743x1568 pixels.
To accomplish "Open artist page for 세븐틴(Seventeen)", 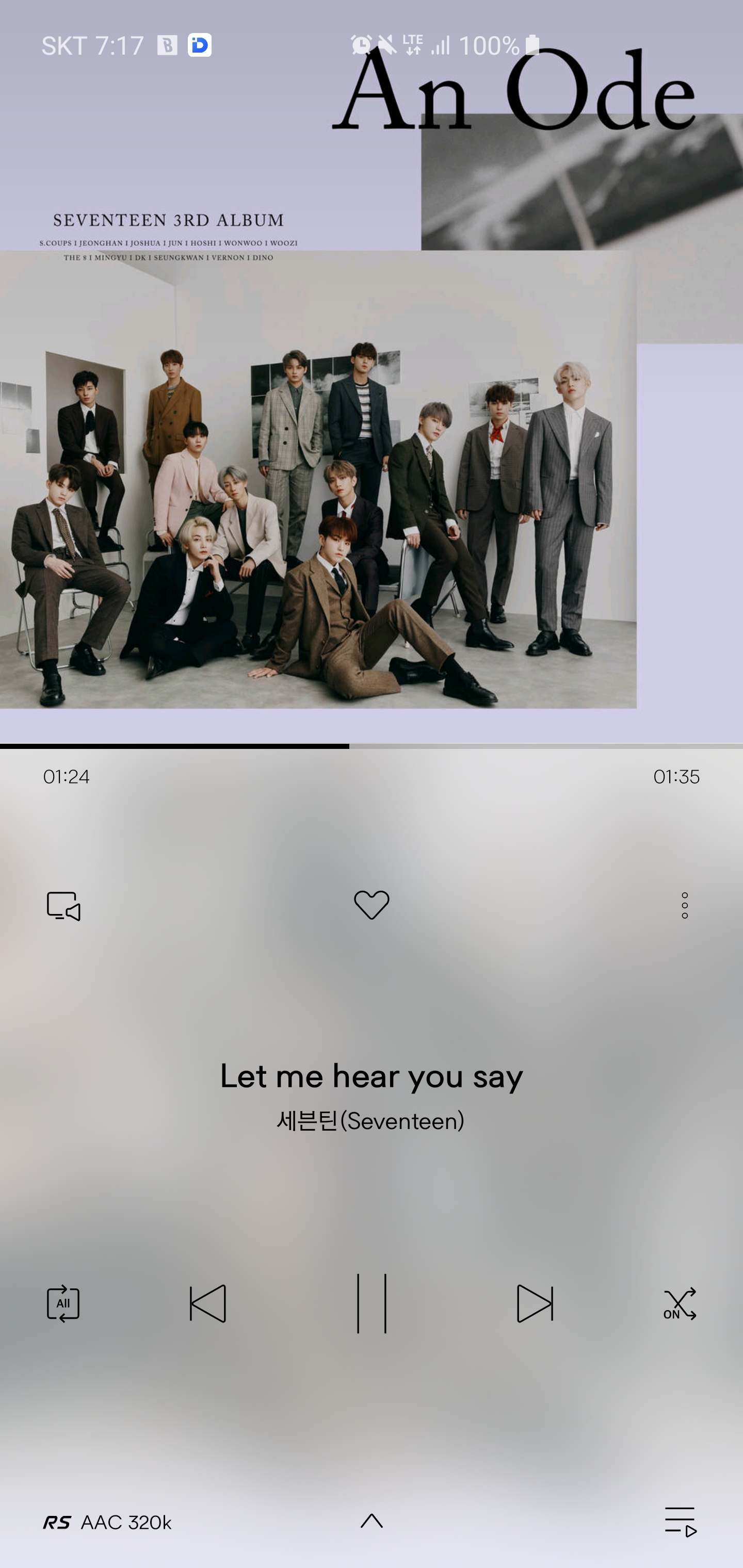I will click(x=372, y=1121).
